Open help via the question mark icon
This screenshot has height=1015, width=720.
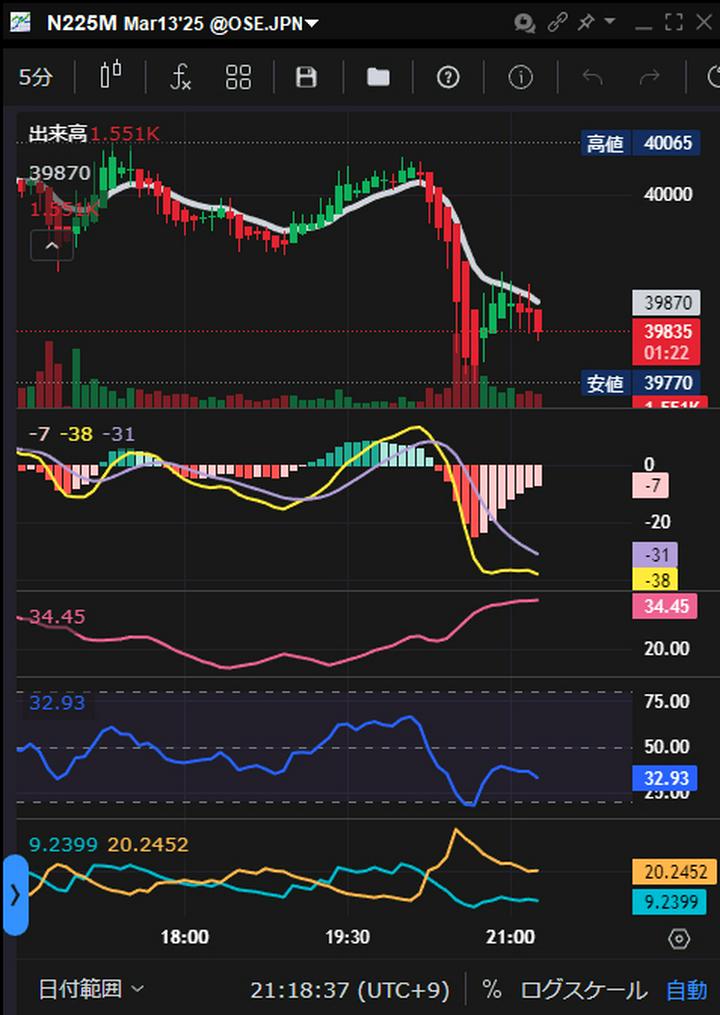[x=448, y=77]
